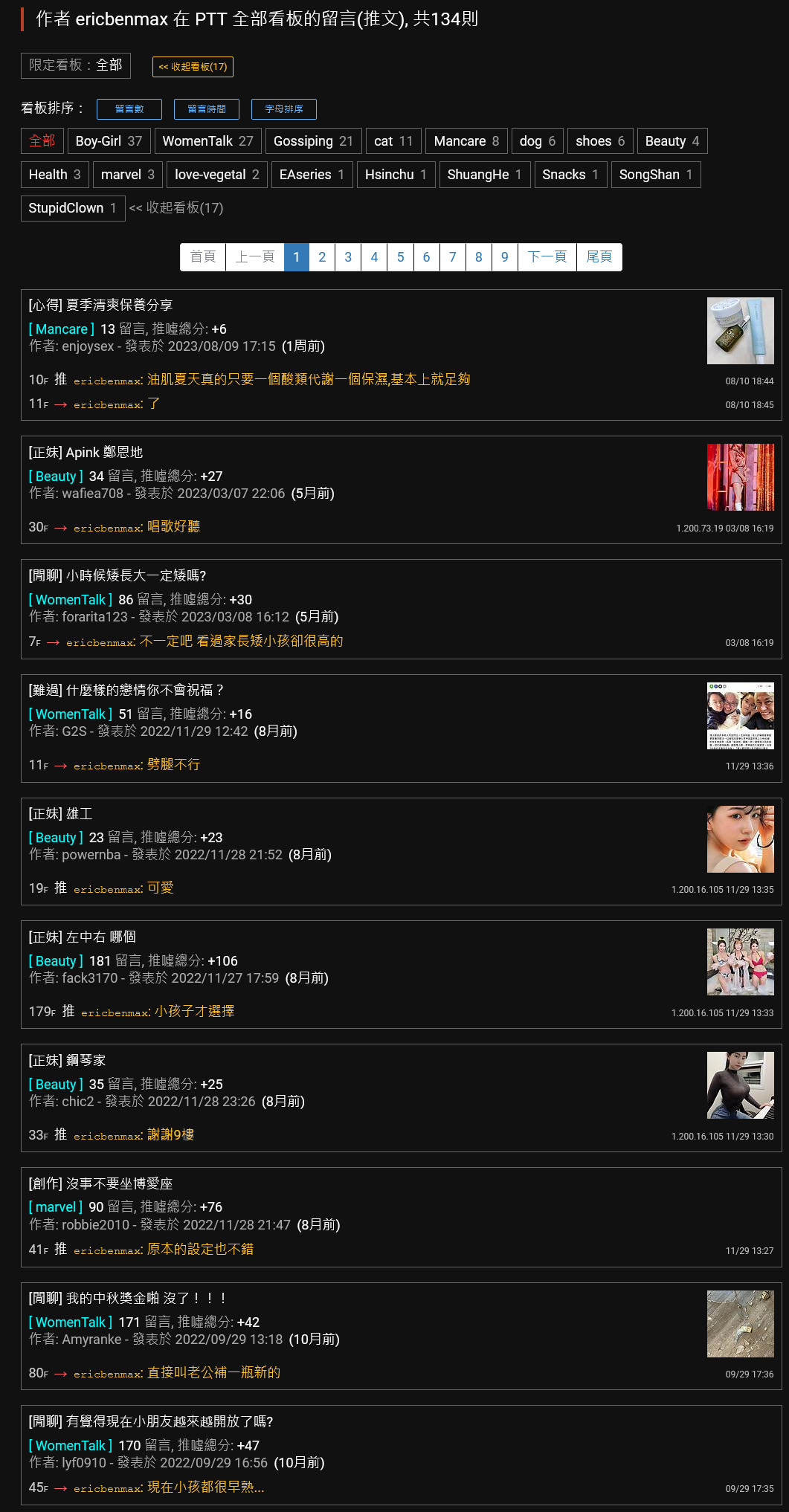Screen dimensions: 789x1512
Task: Sort boards by 字母排序
Action: (x=284, y=109)
